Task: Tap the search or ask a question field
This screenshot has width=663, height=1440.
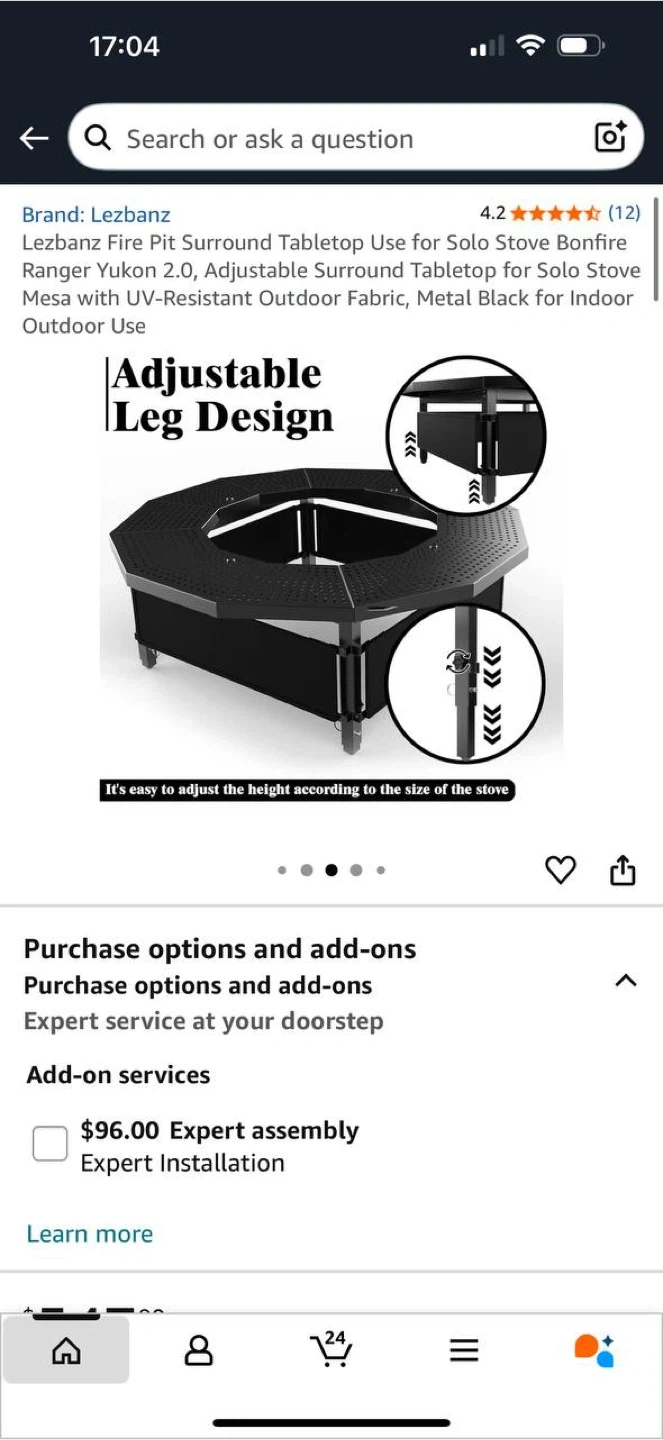Action: click(x=340, y=138)
